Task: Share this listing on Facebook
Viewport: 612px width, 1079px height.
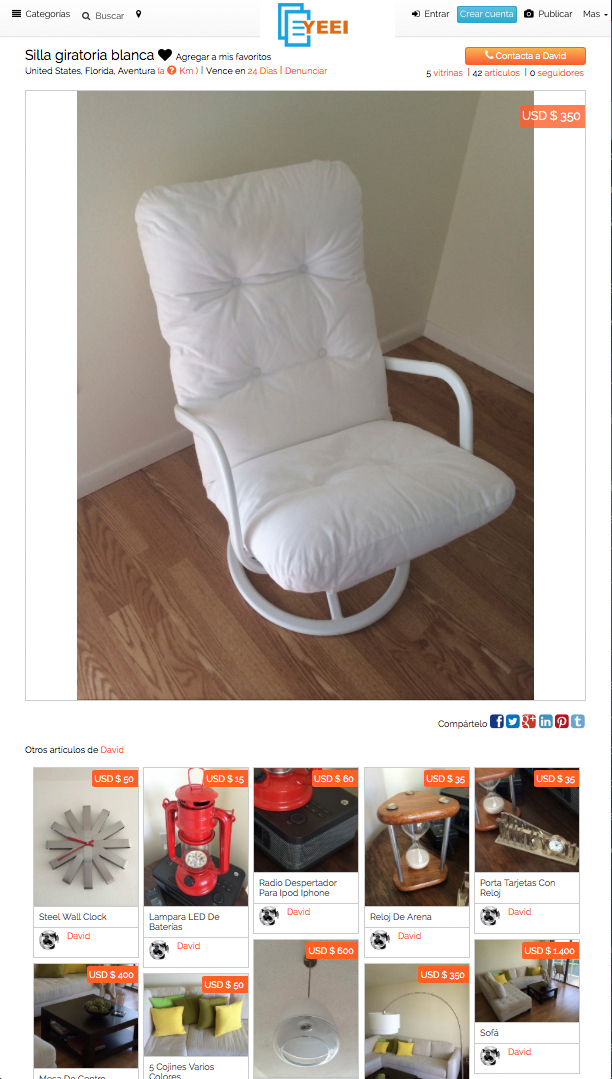Action: click(x=497, y=721)
